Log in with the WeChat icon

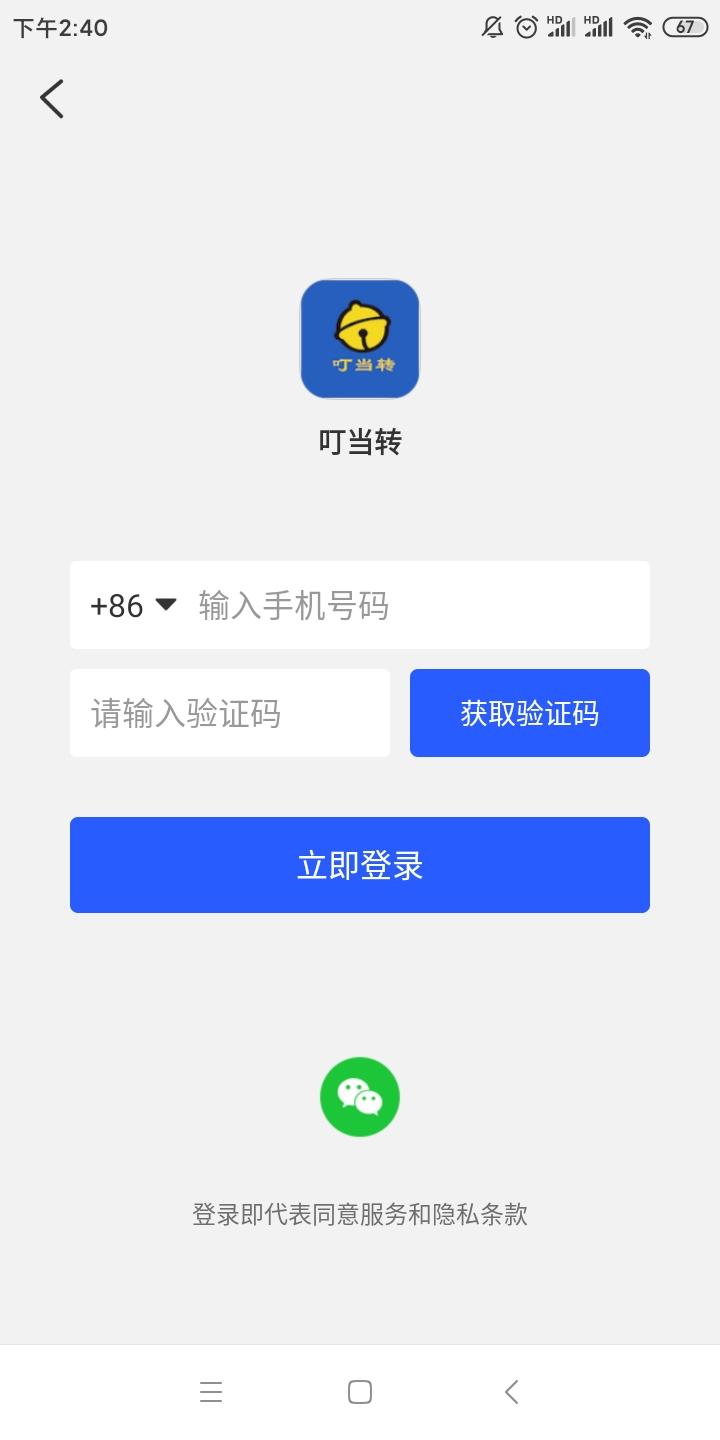pyautogui.click(x=360, y=1097)
